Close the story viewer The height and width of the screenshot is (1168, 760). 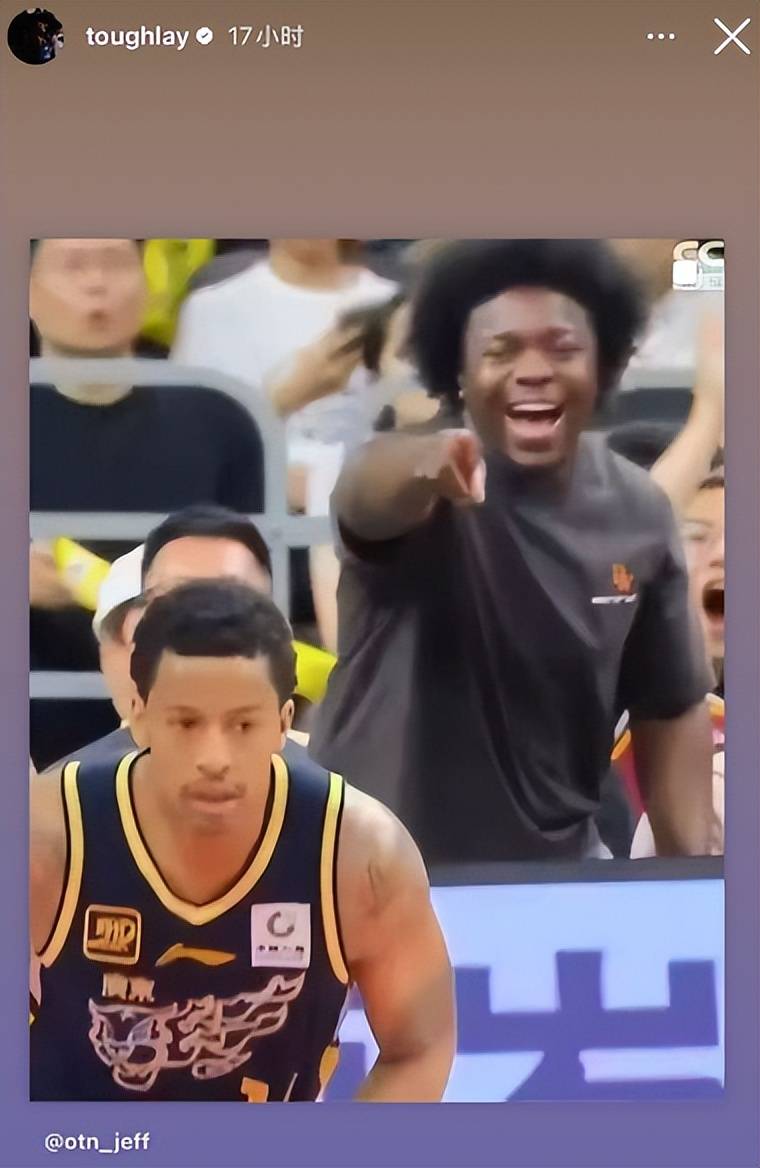pos(731,37)
